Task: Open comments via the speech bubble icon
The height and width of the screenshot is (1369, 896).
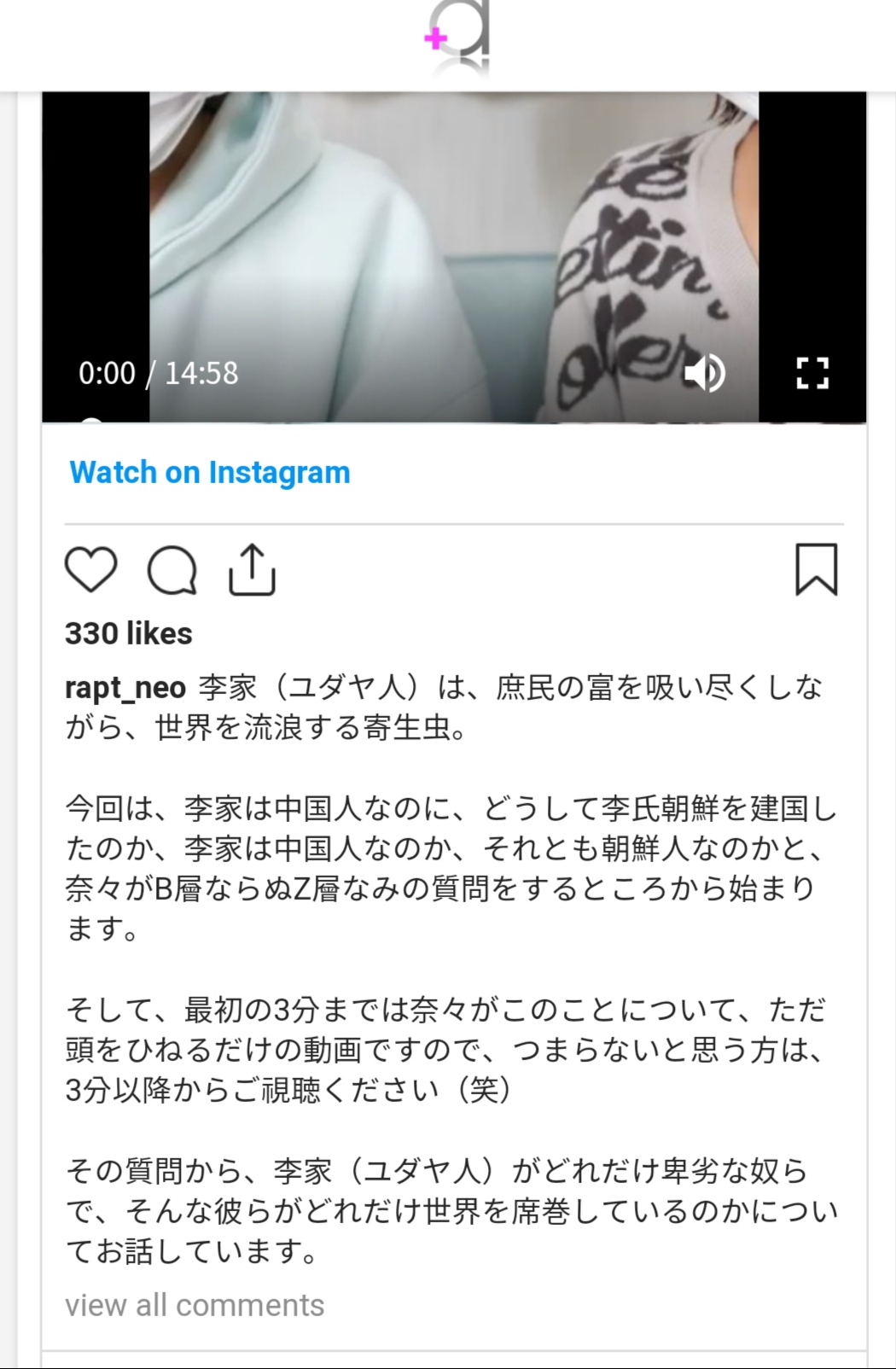Action: pos(172,569)
